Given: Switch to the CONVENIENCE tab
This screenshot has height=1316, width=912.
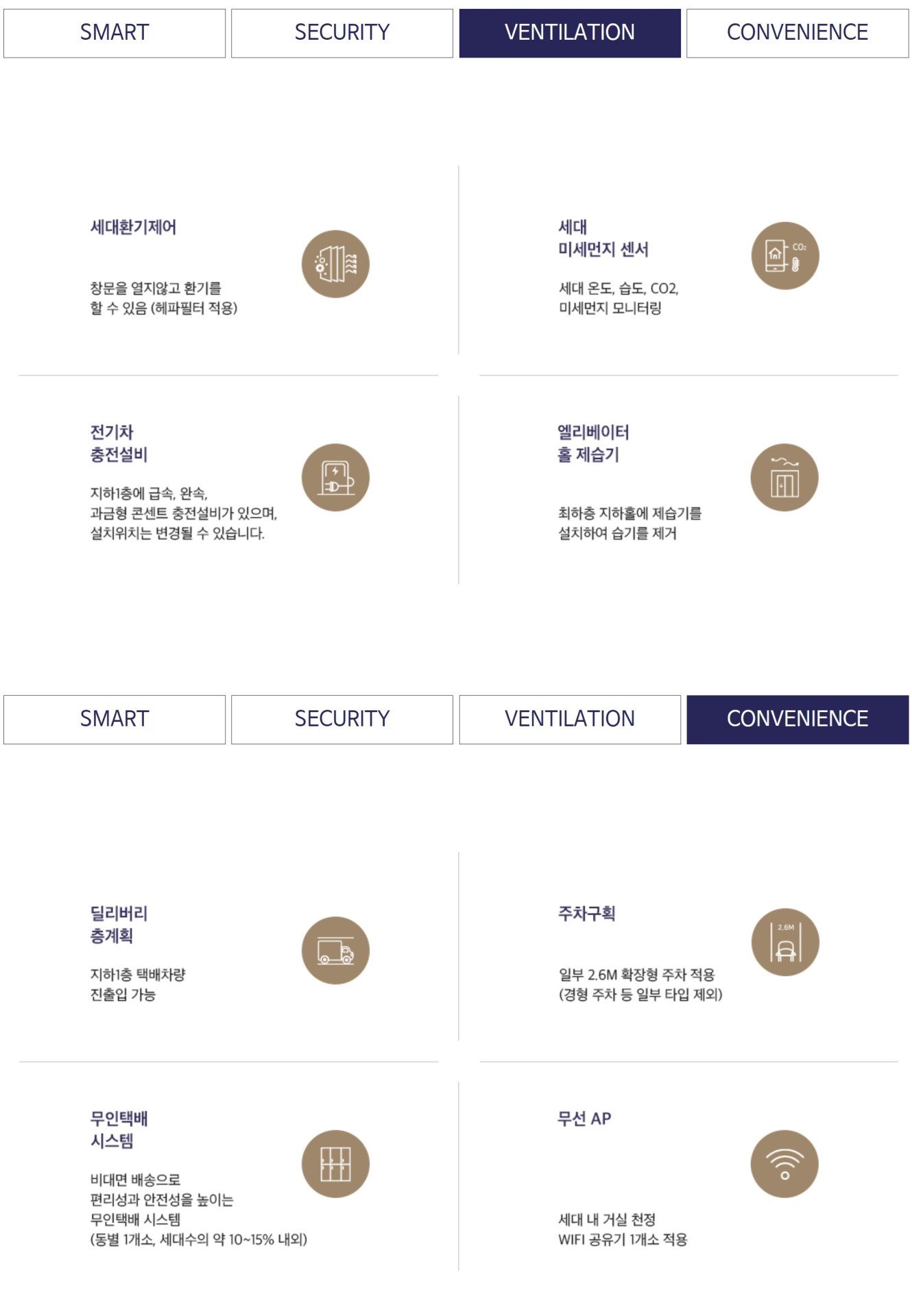Looking at the screenshot, I should tap(797, 32).
